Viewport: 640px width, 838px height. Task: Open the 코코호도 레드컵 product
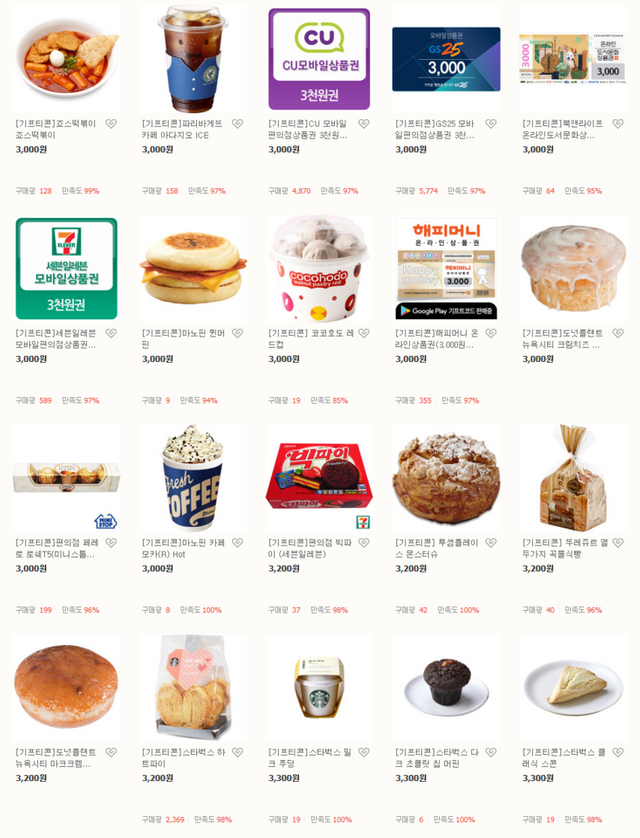[x=319, y=268]
